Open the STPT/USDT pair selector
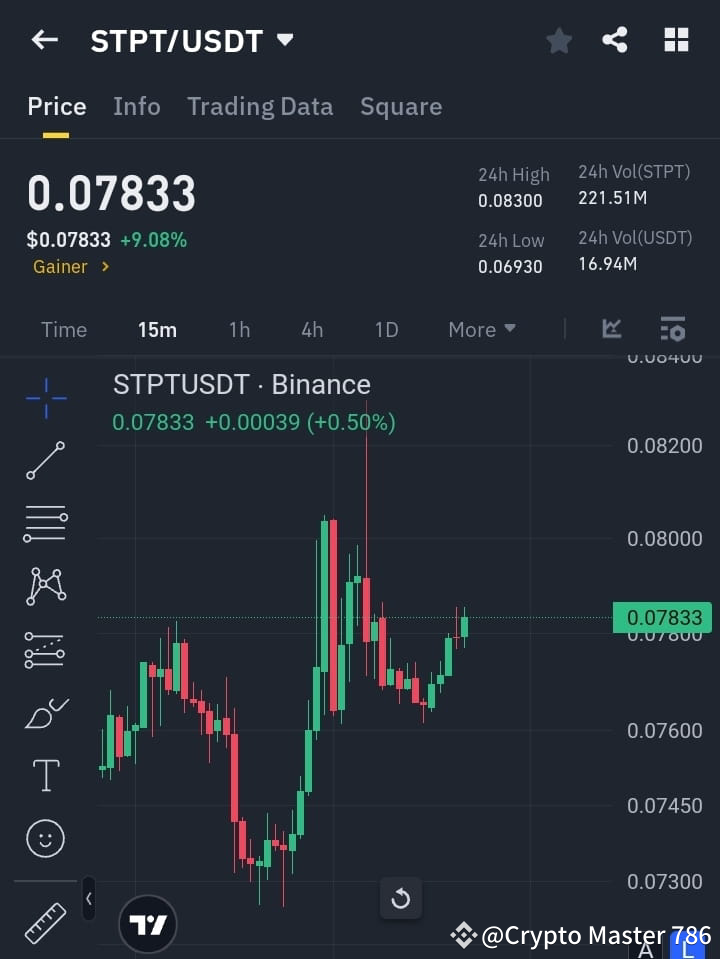Screen dimensions: 720x959 [192, 40]
